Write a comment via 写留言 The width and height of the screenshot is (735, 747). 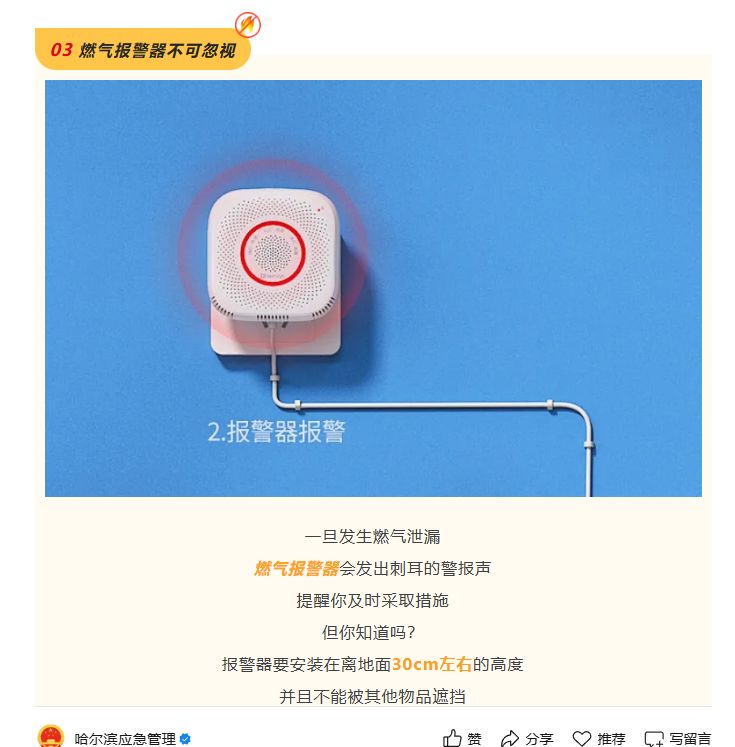click(677, 738)
